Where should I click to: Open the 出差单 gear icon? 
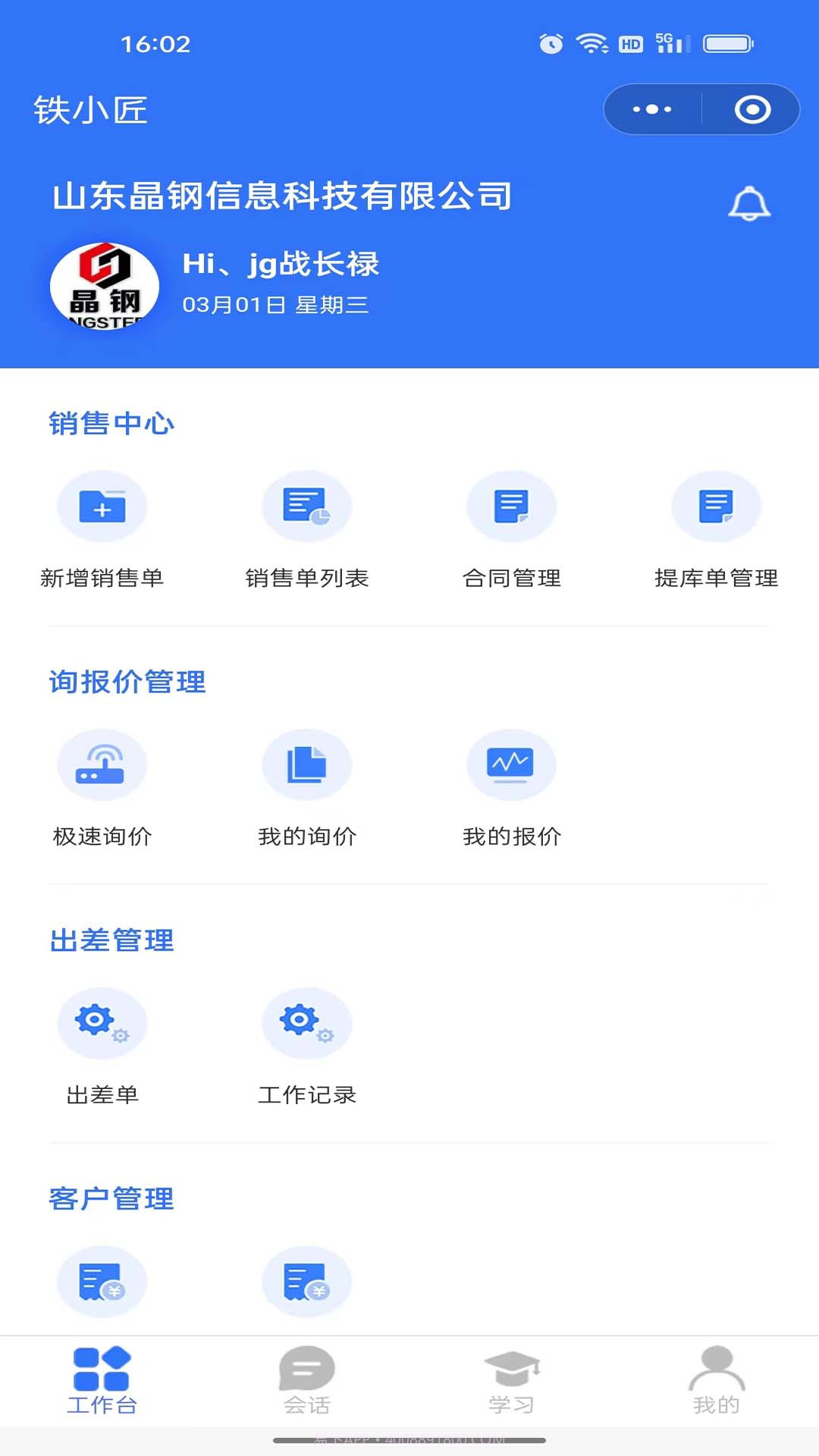click(x=102, y=1022)
